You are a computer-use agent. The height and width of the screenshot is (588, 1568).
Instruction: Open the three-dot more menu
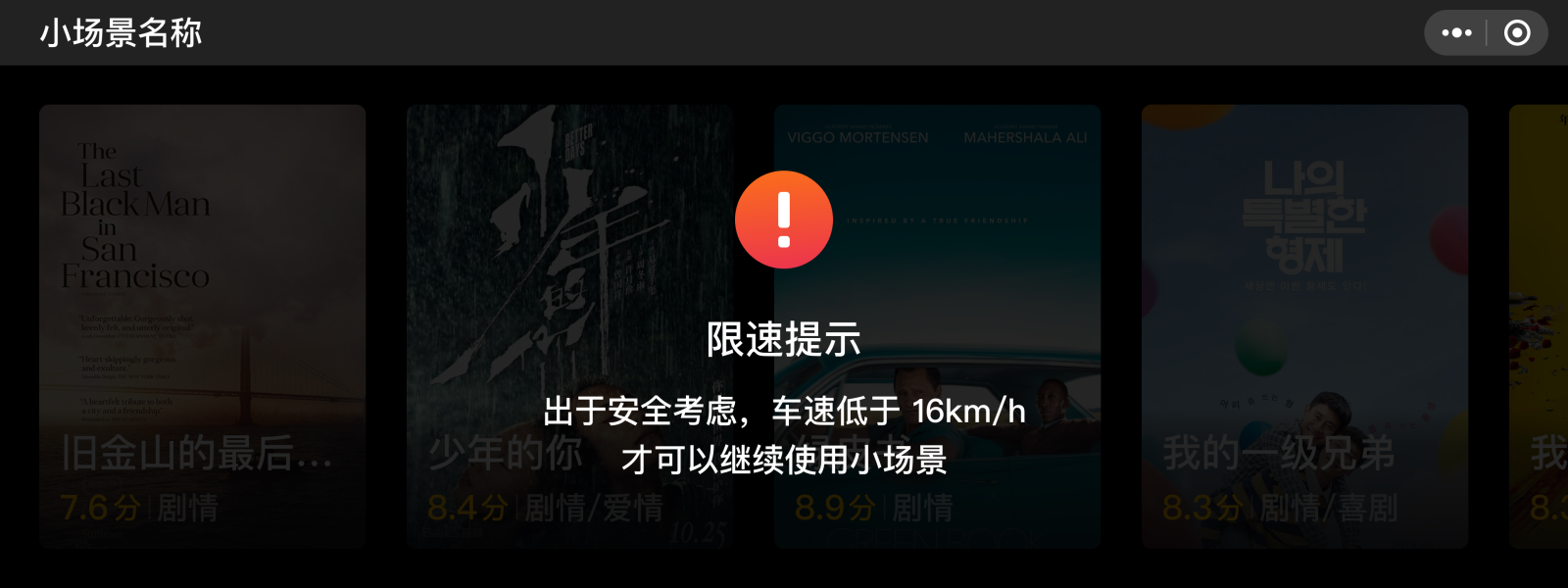tap(1456, 33)
